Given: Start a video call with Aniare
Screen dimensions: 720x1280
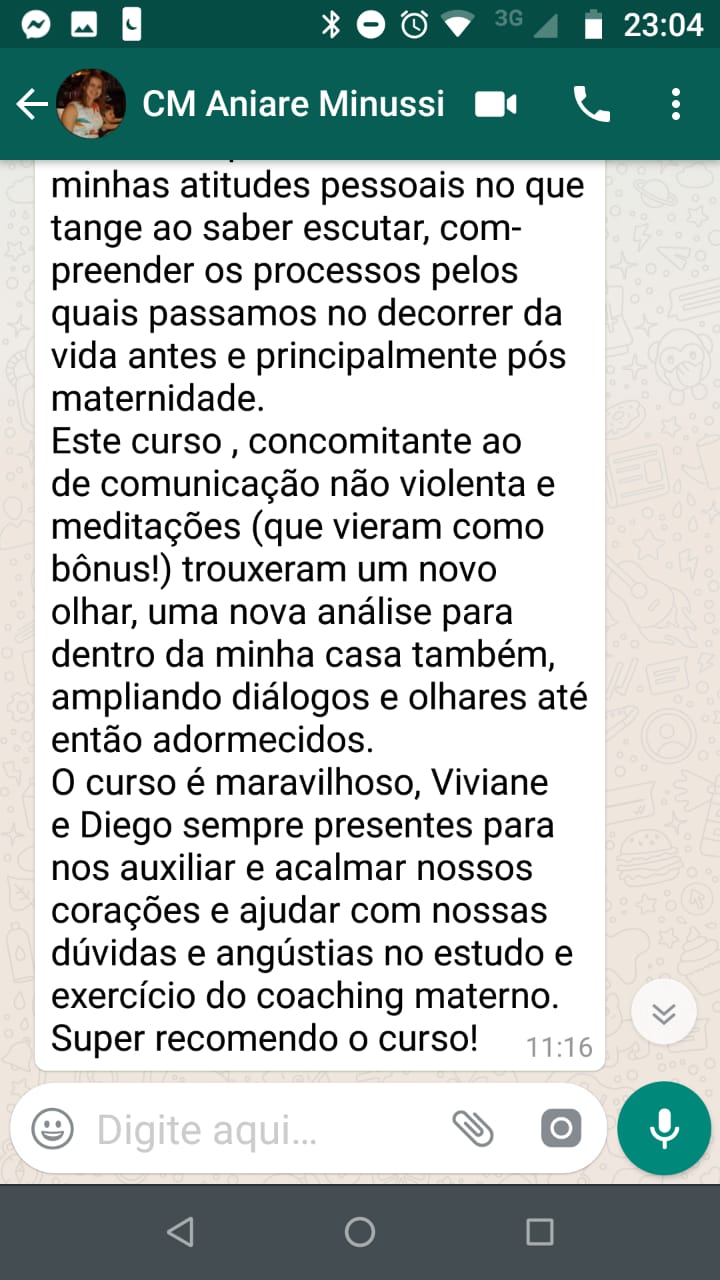Looking at the screenshot, I should pyautogui.click(x=496, y=104).
